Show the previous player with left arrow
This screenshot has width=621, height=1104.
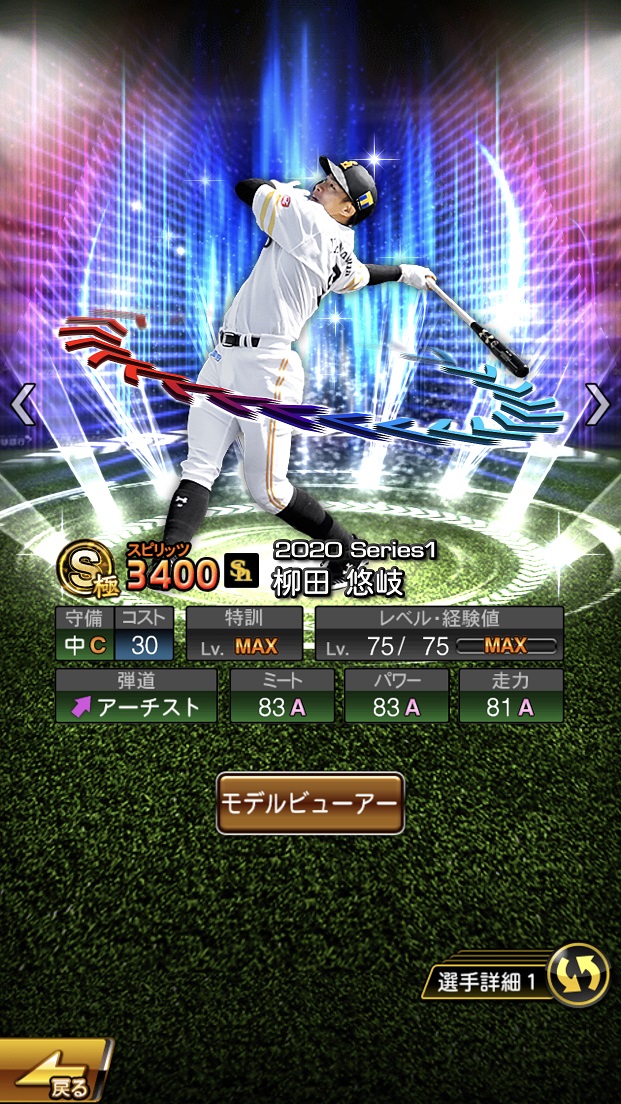coord(22,405)
